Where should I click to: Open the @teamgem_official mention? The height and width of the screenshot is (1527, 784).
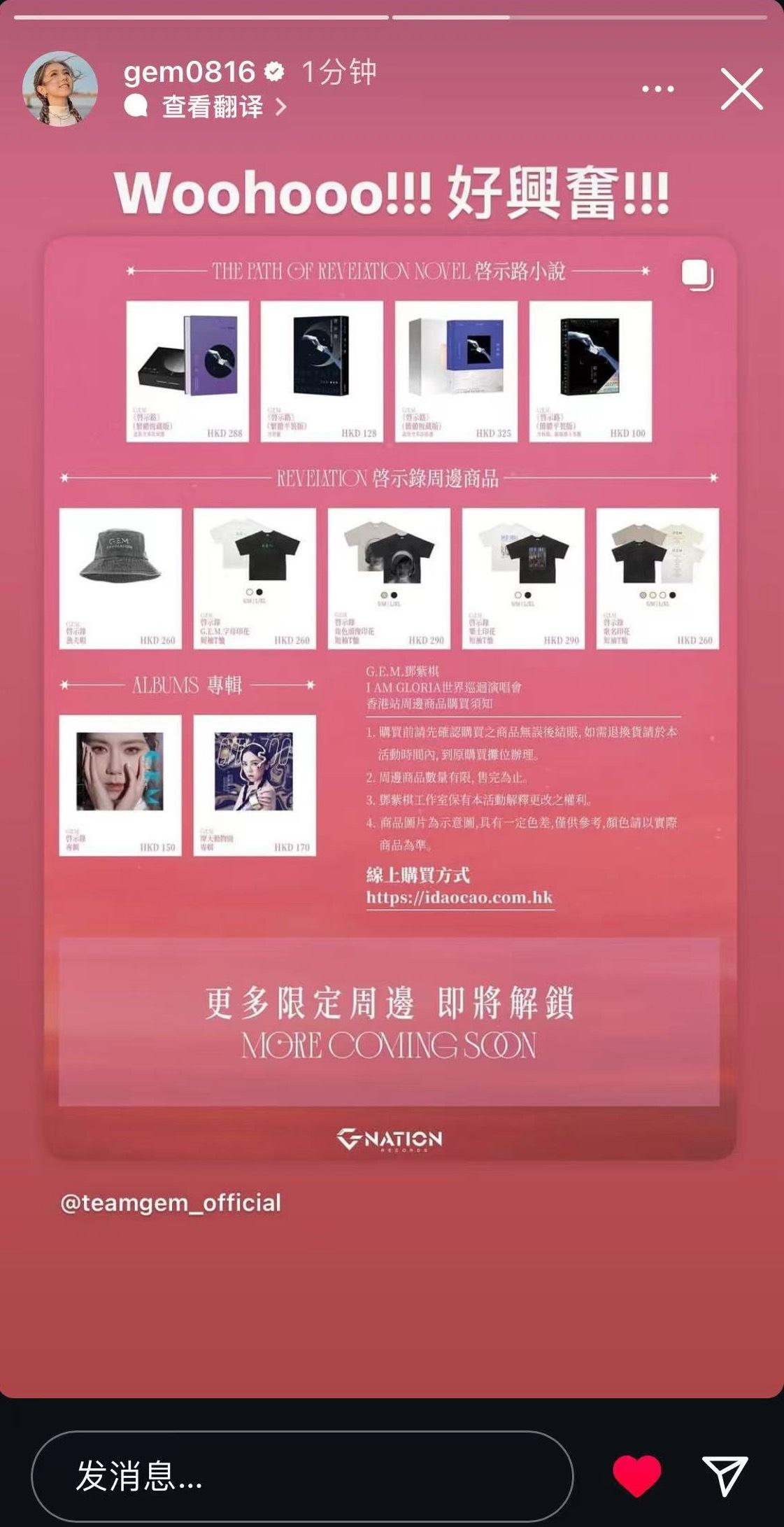point(171,1202)
